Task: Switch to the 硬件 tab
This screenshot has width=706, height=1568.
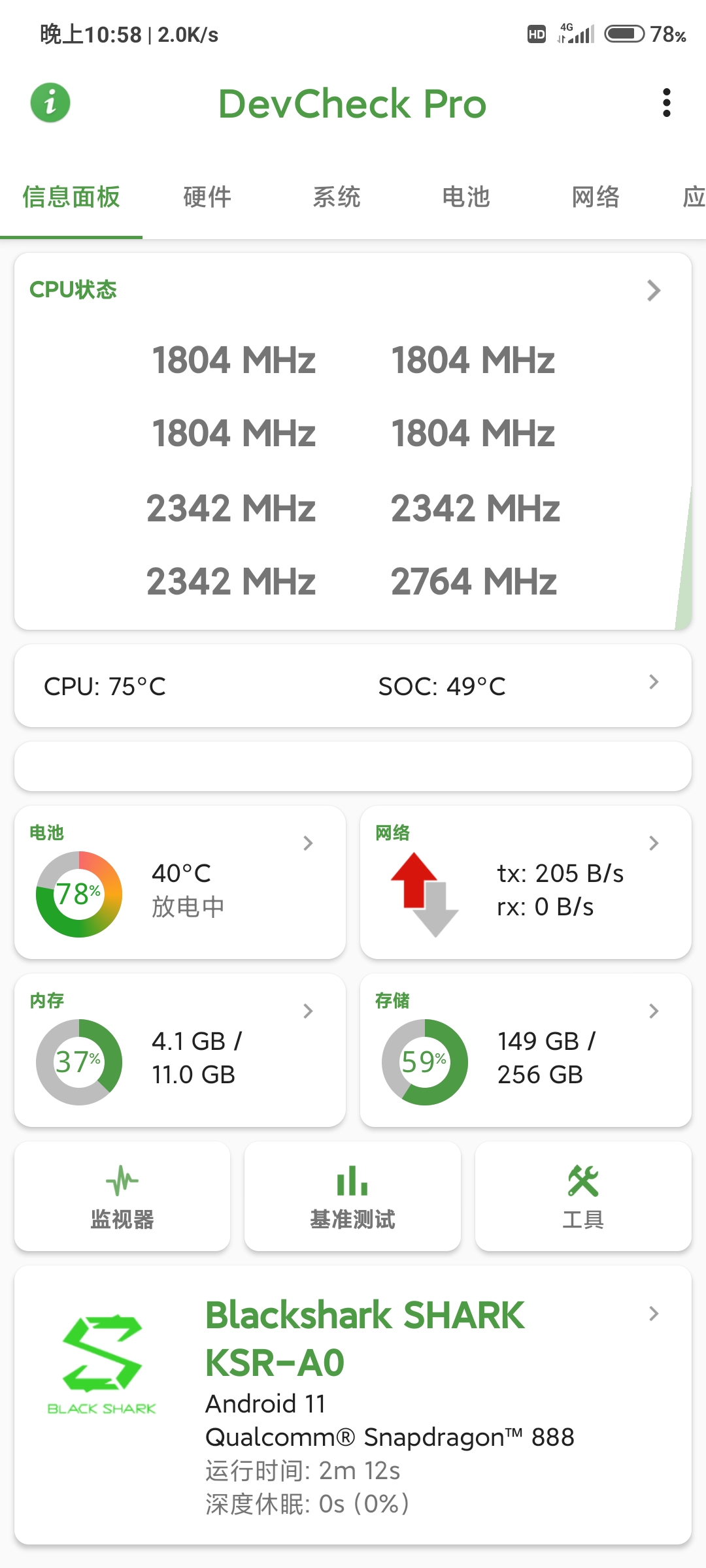Action: tap(207, 197)
